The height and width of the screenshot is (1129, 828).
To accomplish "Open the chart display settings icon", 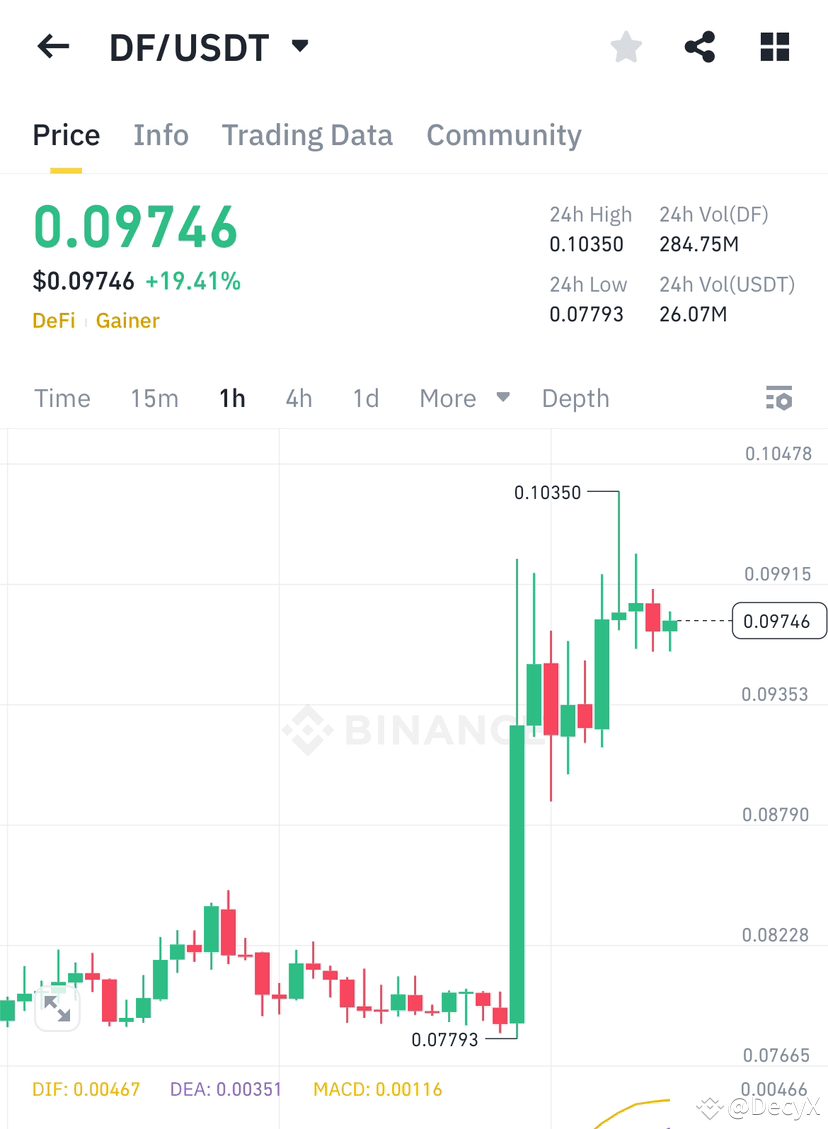I will pos(778,398).
